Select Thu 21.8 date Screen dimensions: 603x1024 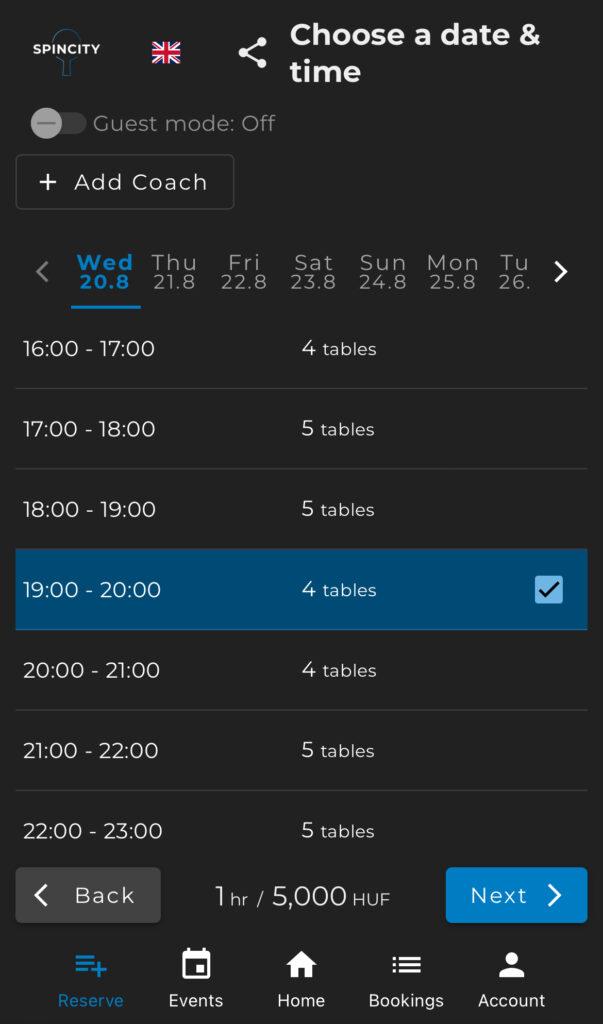(174, 272)
